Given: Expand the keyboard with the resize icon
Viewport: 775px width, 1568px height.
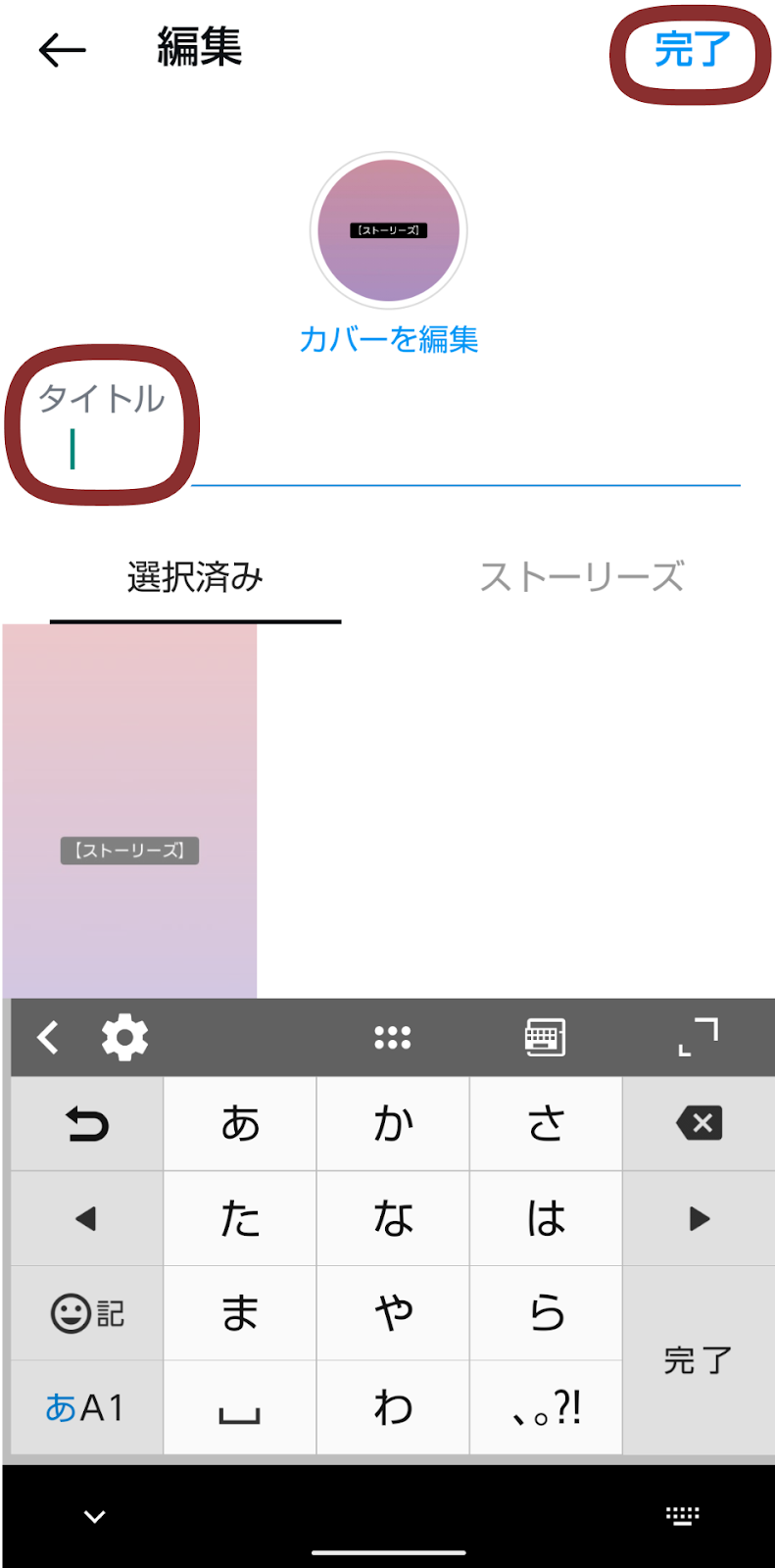Looking at the screenshot, I should (699, 1037).
